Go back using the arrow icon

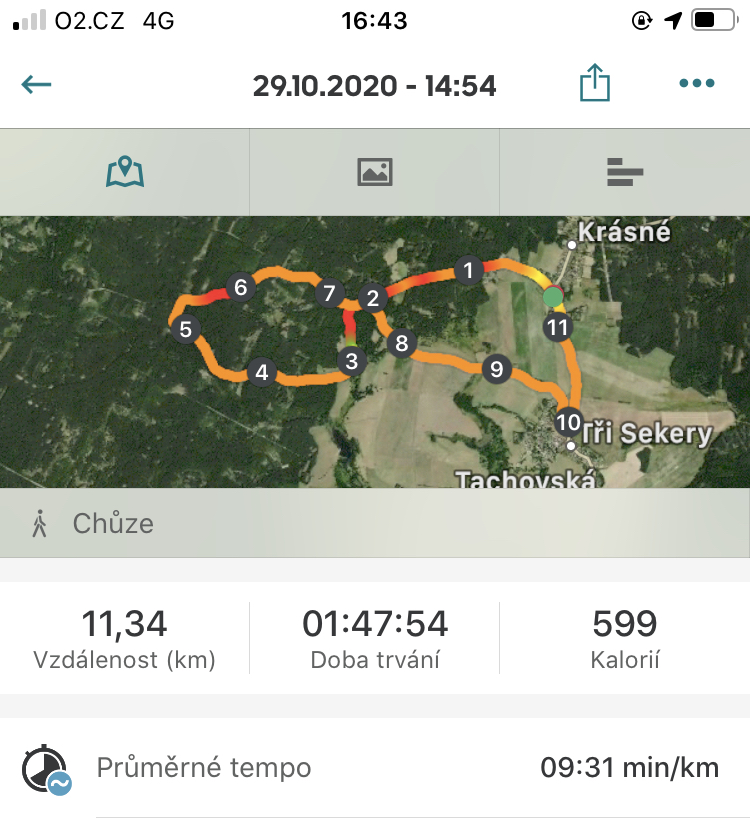pos(37,84)
